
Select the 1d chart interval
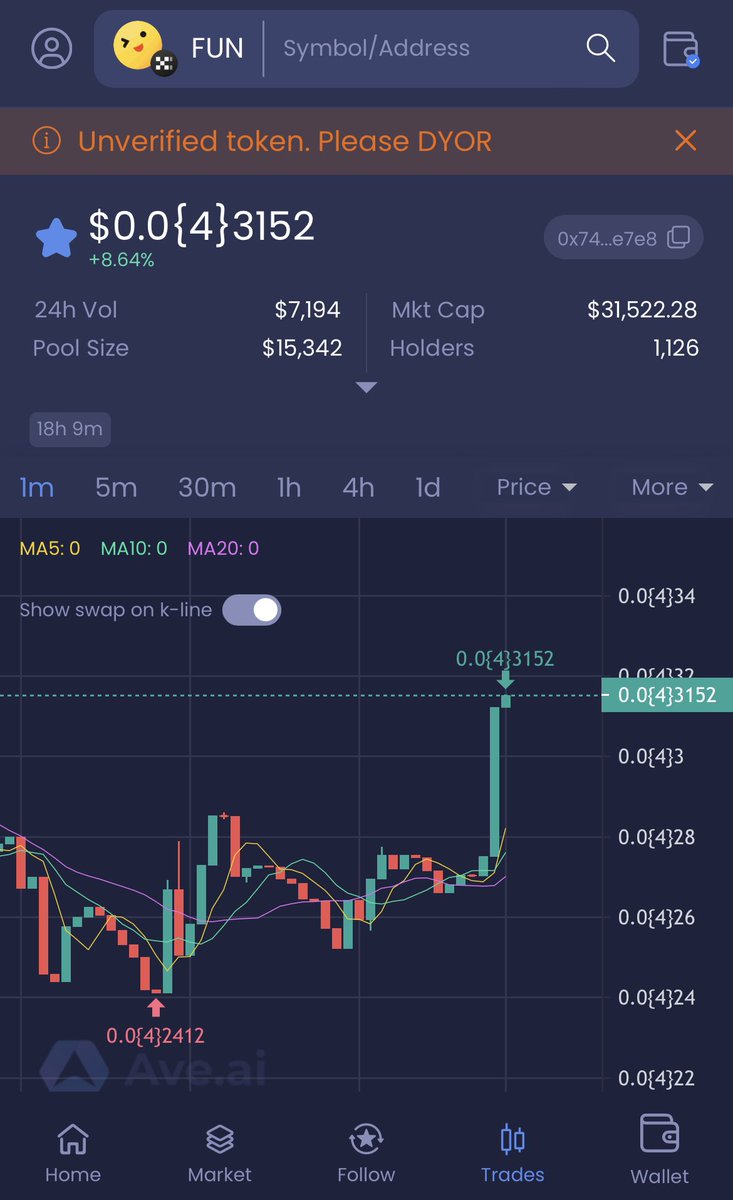click(x=428, y=487)
